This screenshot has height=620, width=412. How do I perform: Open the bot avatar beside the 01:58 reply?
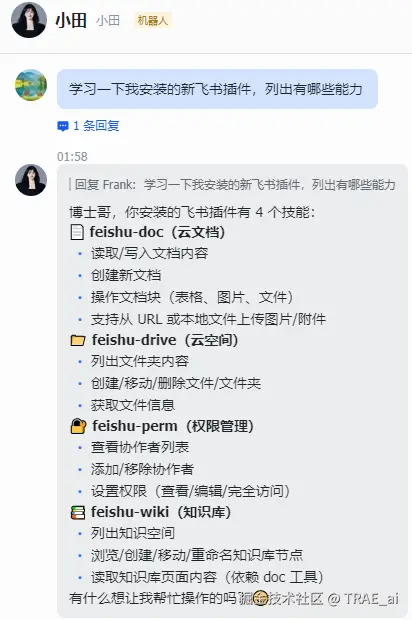31,180
